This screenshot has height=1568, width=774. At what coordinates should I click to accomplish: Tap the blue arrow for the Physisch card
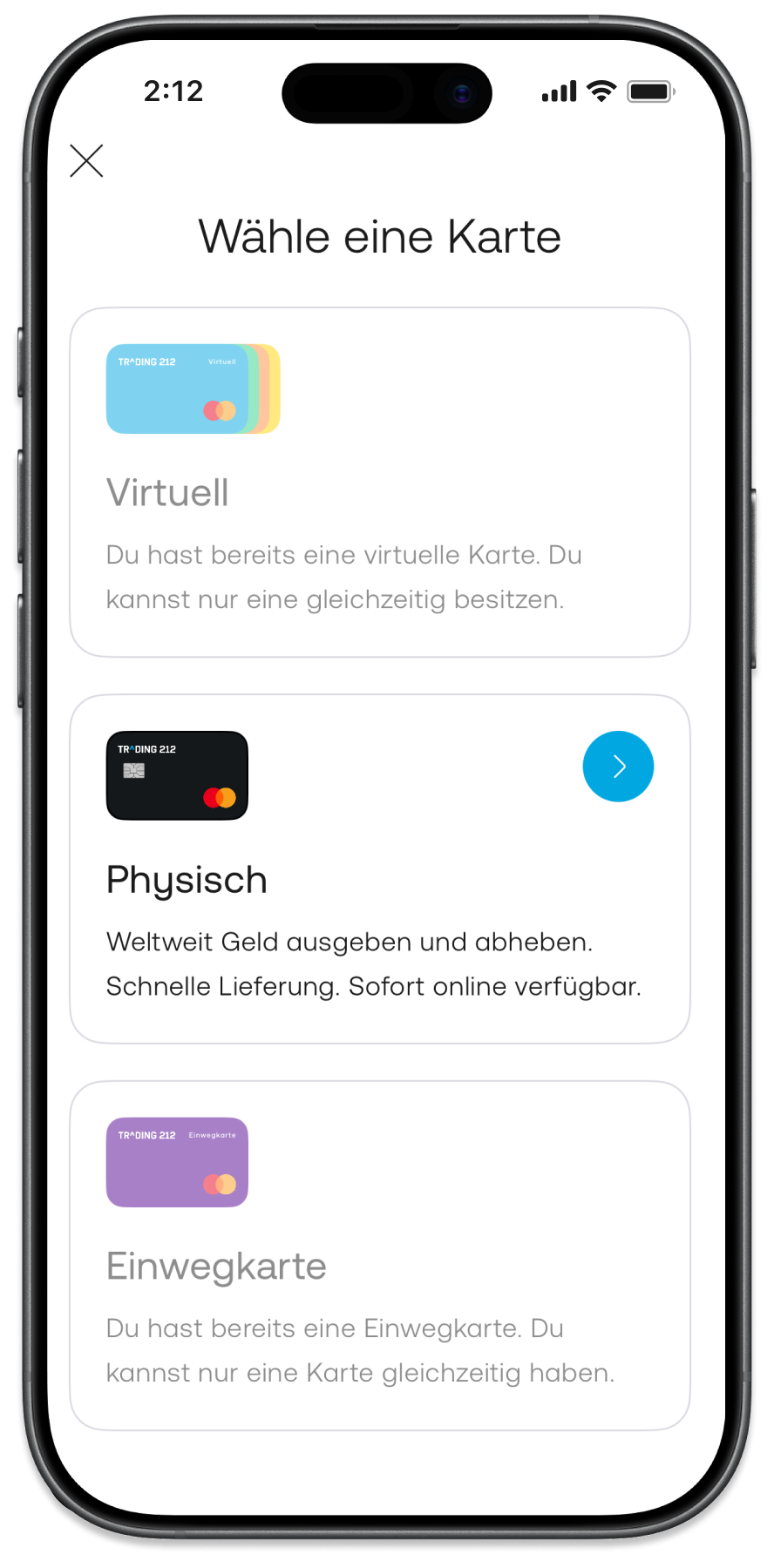pos(618,767)
